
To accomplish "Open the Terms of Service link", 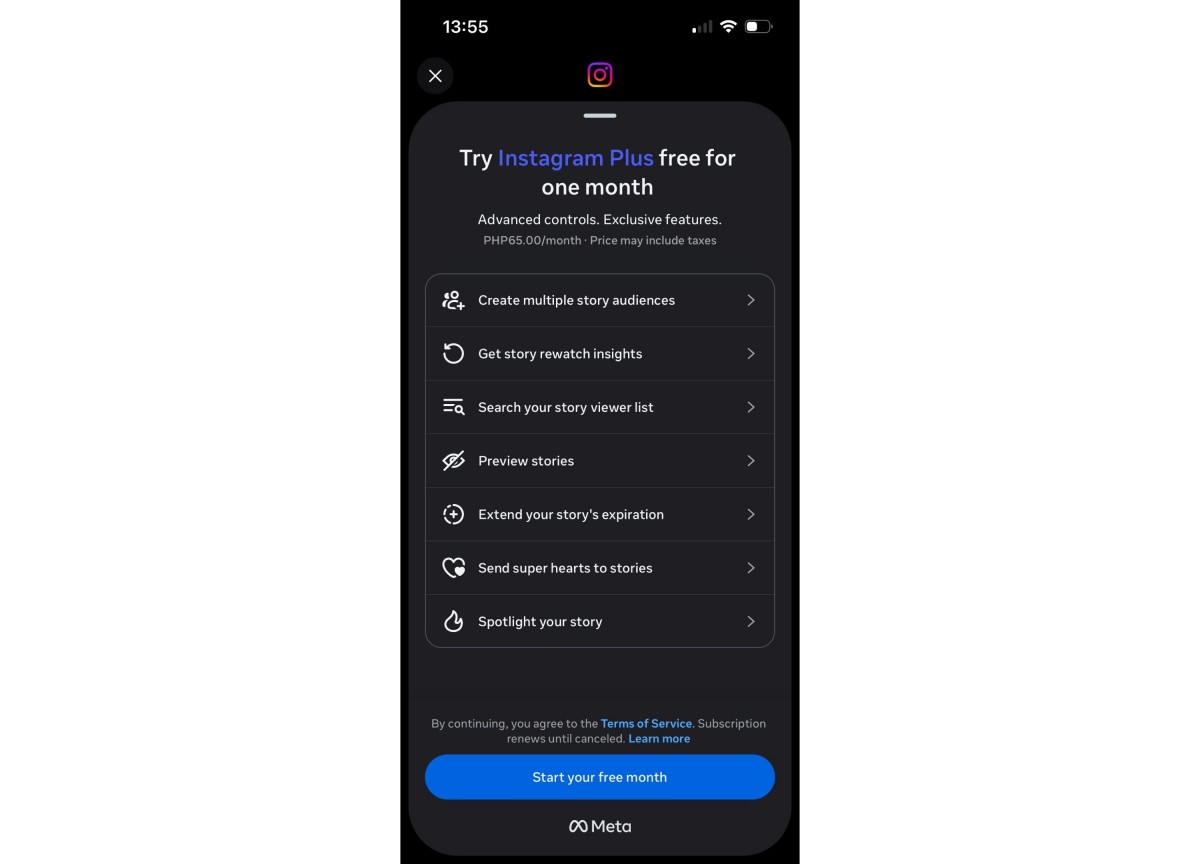I will coord(646,723).
